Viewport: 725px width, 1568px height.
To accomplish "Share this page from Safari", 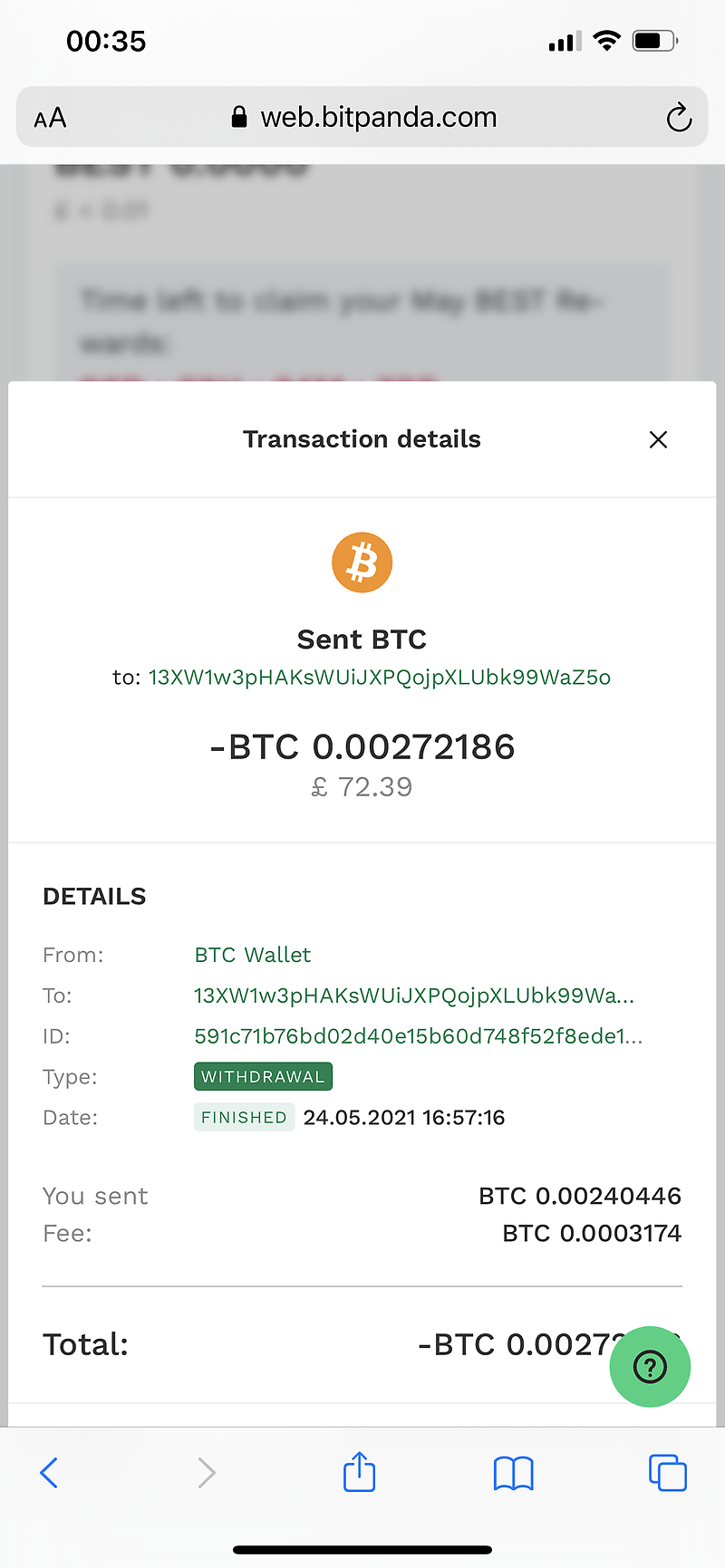I will tap(360, 1472).
